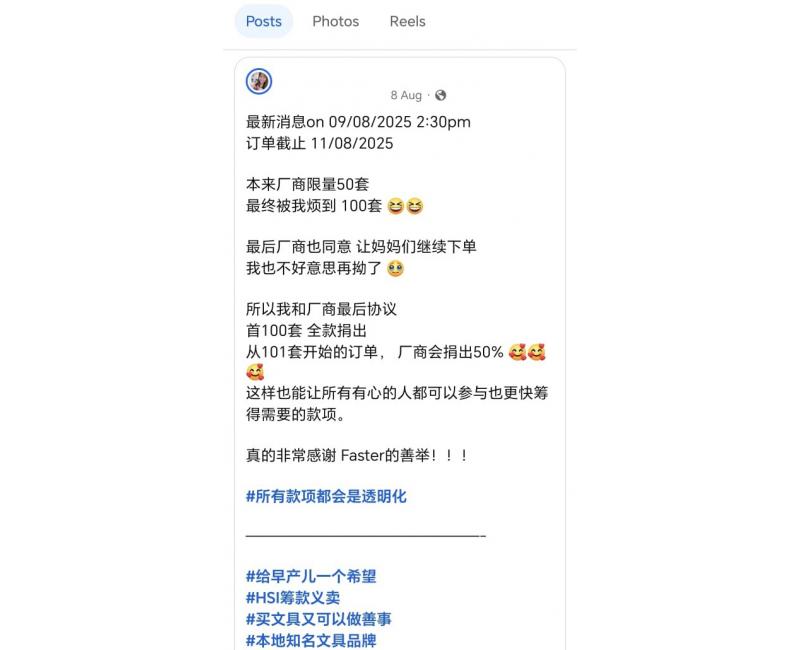Select the Posts tab
800x650 pixels.
264,21
